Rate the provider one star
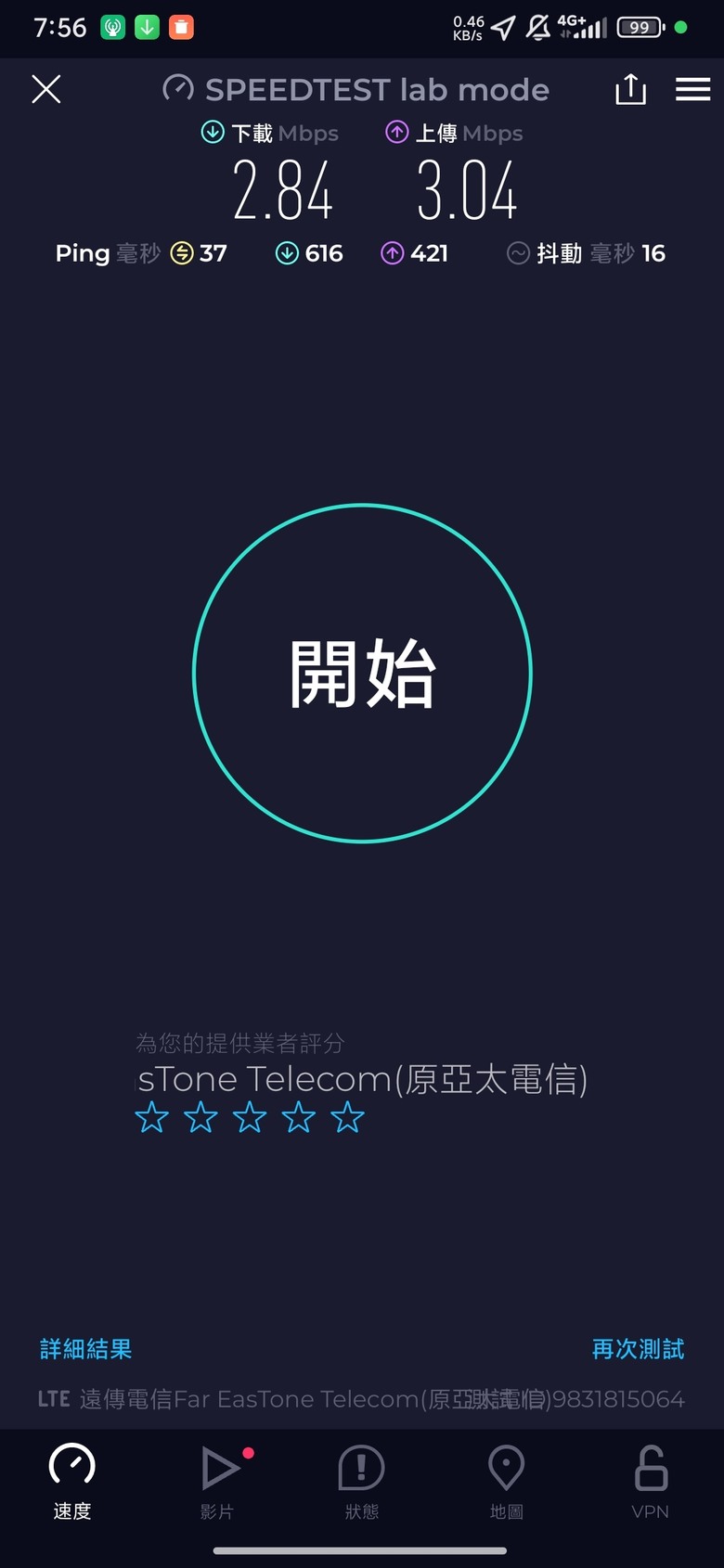Image resolution: width=724 pixels, height=1568 pixels. coord(152,1118)
